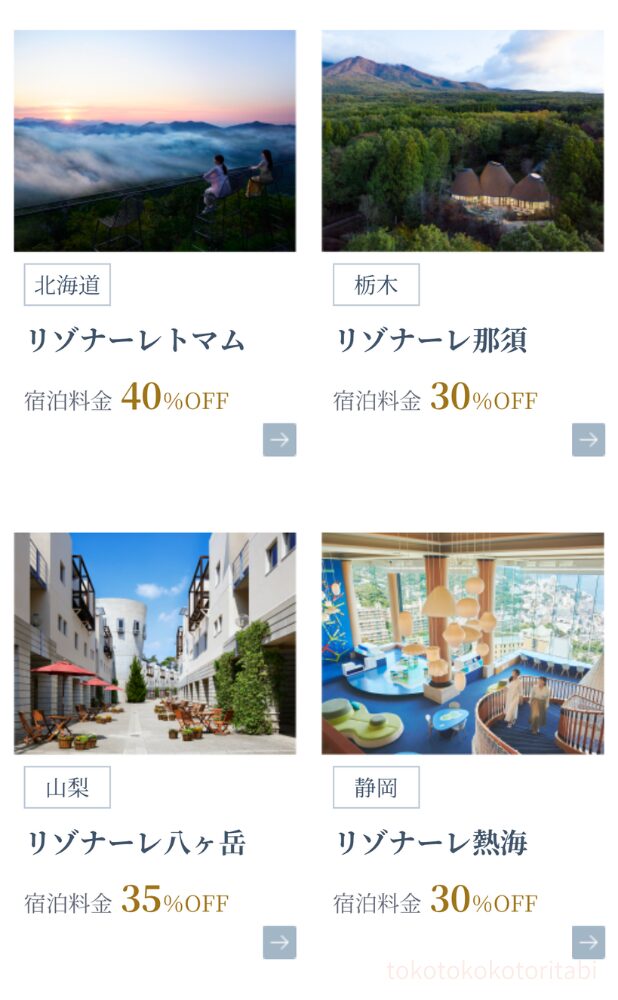This screenshot has height=1000, width=618.
Task: Open the リゾナーレ八ヶ岳 resort photo
Action: 155,643
